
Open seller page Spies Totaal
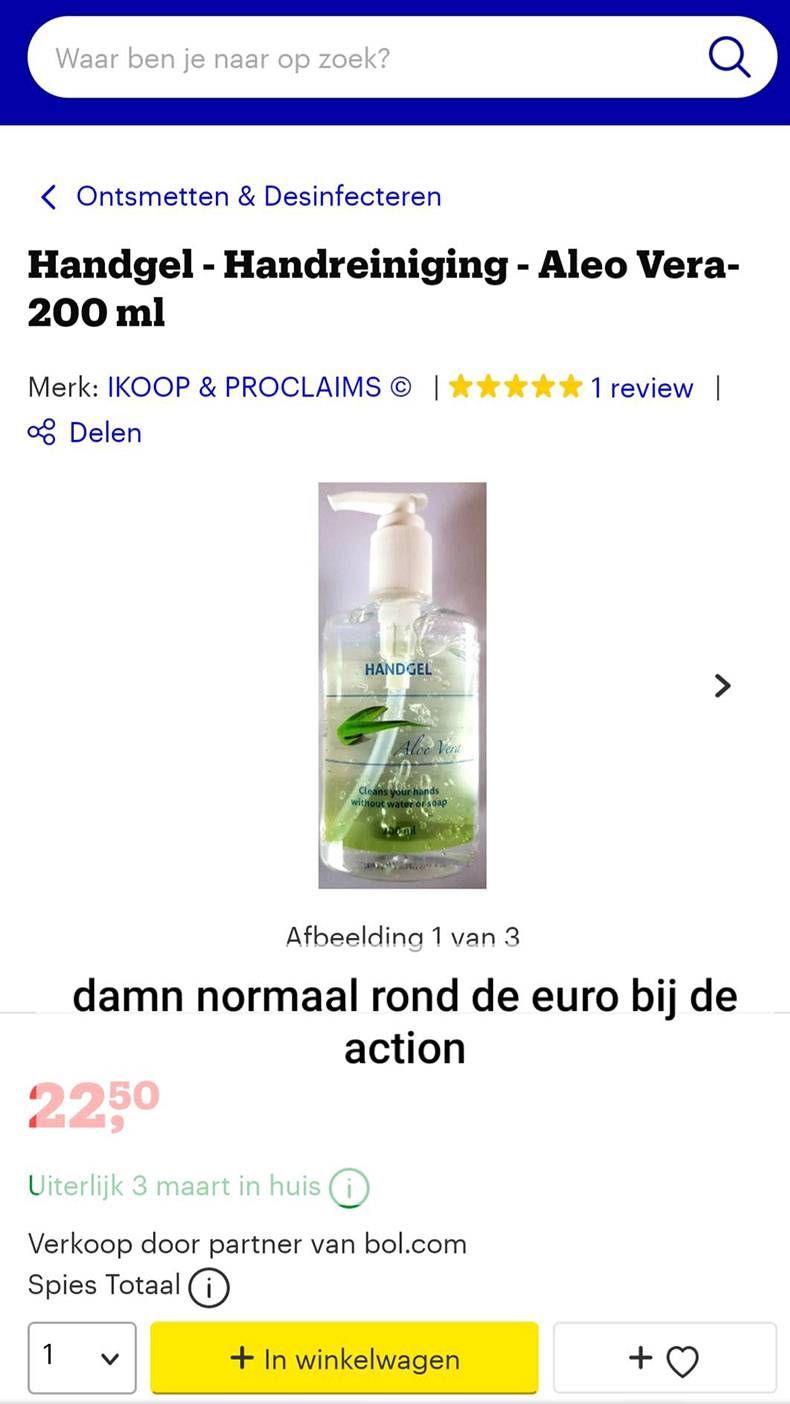(x=100, y=1284)
